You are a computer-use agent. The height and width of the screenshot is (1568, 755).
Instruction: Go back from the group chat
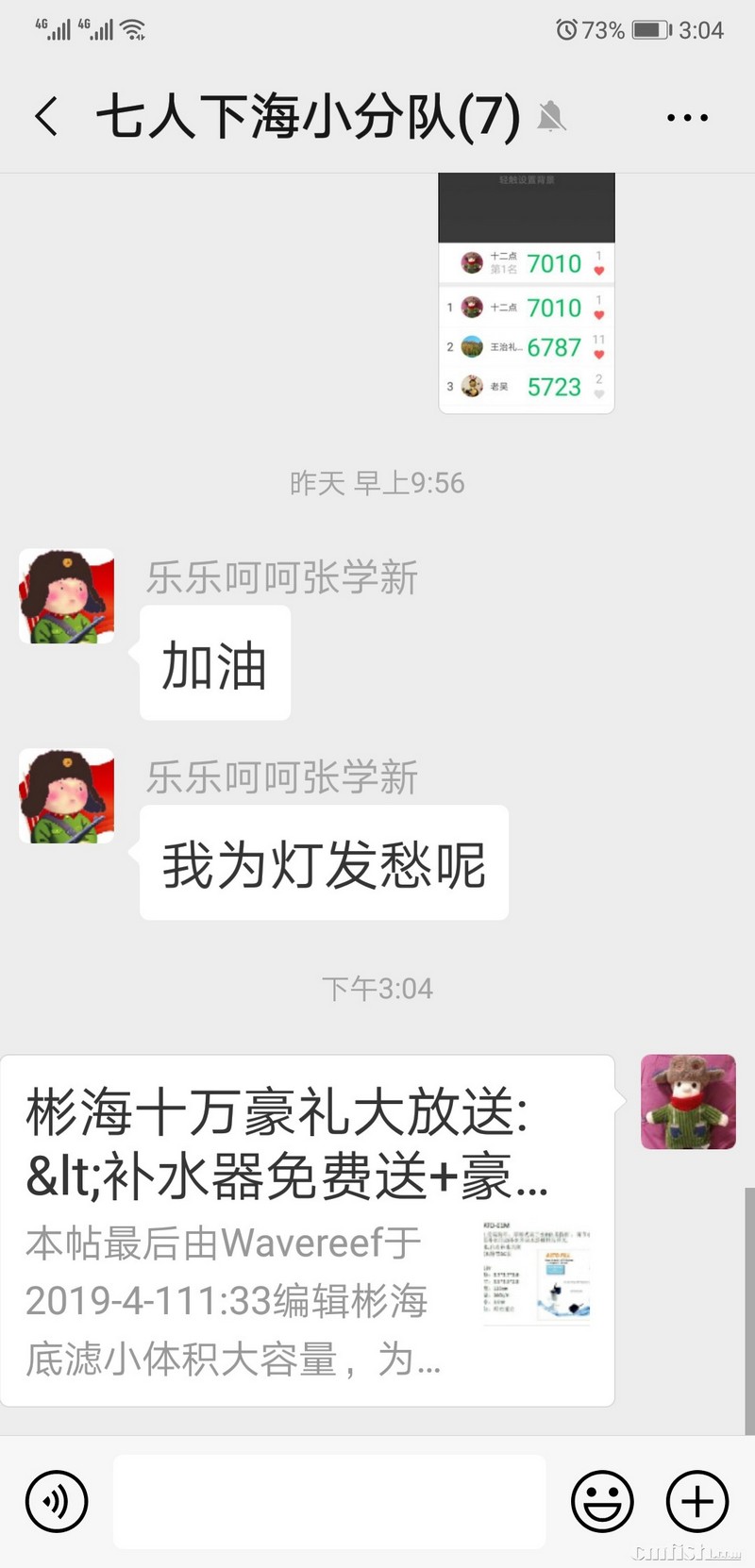coord(47,117)
